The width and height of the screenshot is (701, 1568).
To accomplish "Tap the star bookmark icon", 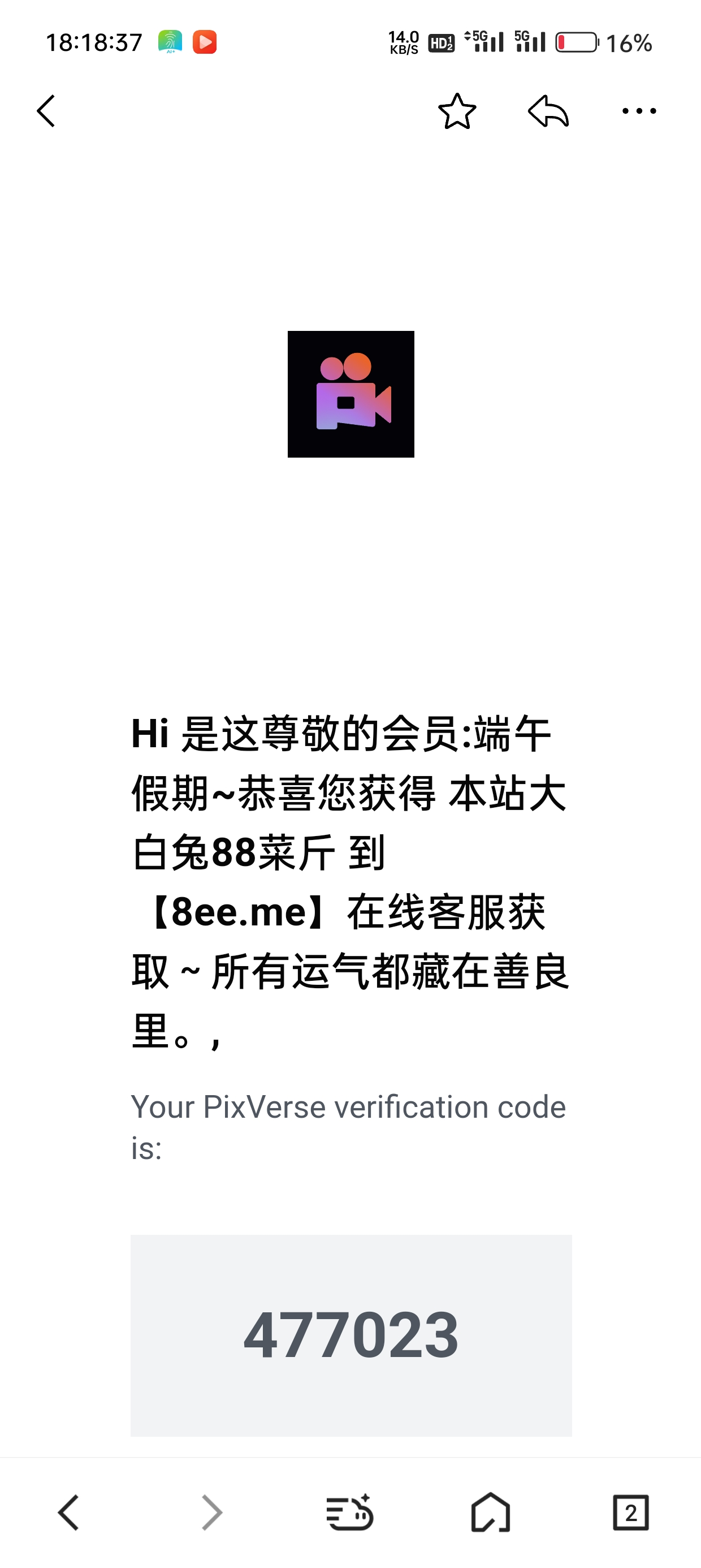I will pyautogui.click(x=457, y=111).
